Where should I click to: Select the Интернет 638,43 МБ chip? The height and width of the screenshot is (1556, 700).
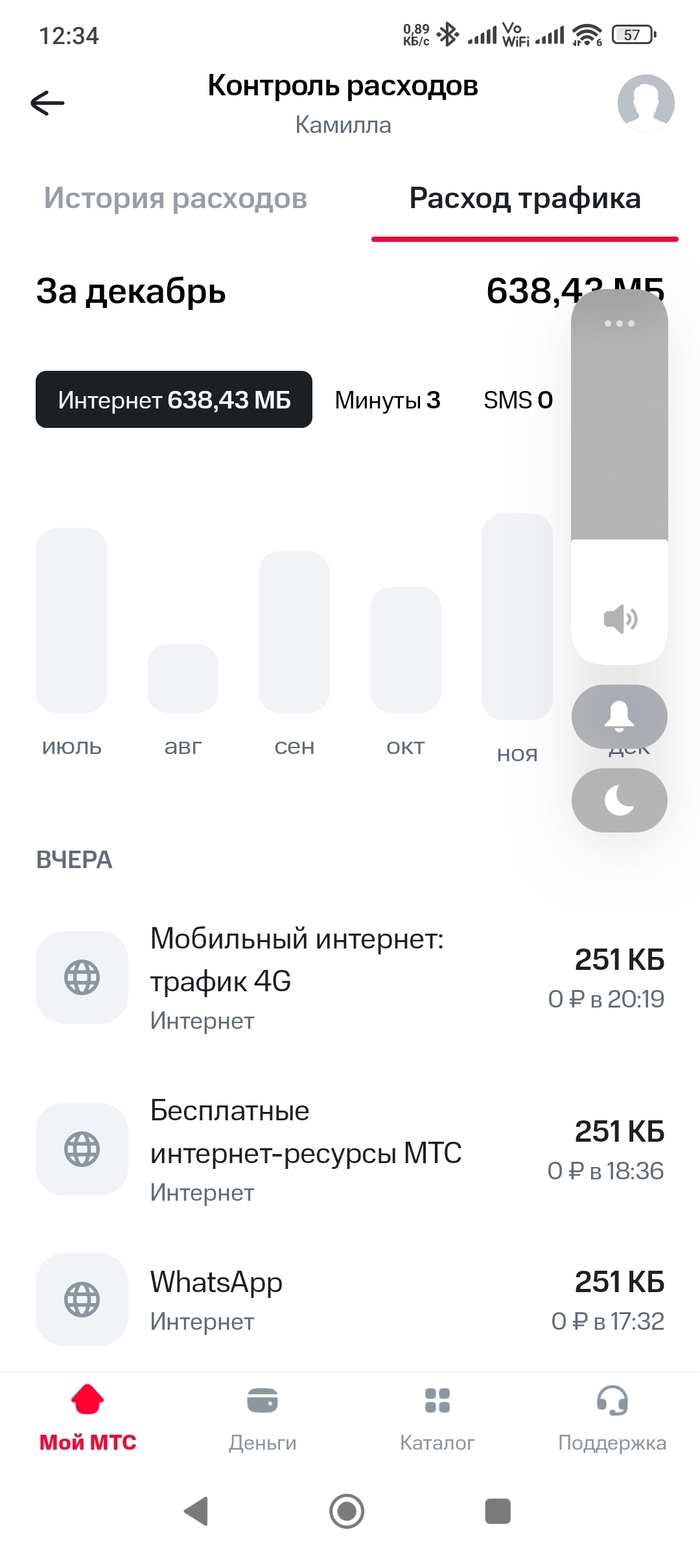pos(174,400)
